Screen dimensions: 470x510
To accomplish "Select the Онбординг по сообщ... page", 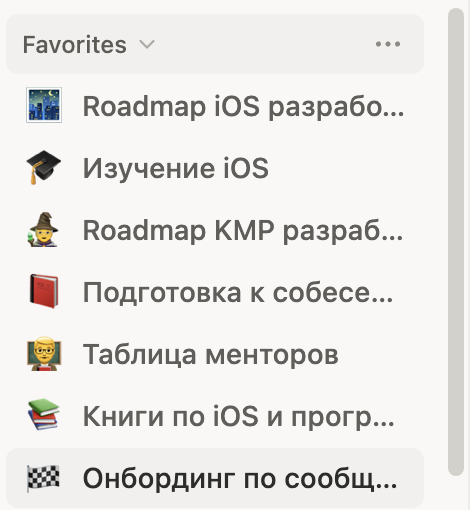I will (215, 478).
